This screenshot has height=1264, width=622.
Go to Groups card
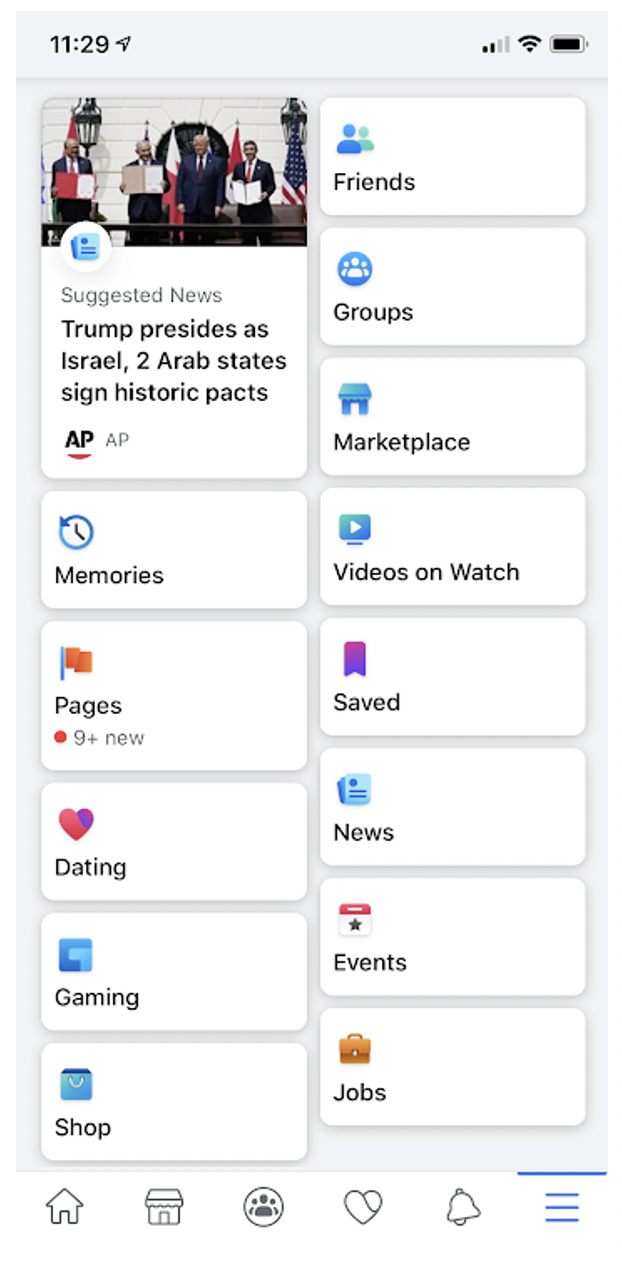452,287
